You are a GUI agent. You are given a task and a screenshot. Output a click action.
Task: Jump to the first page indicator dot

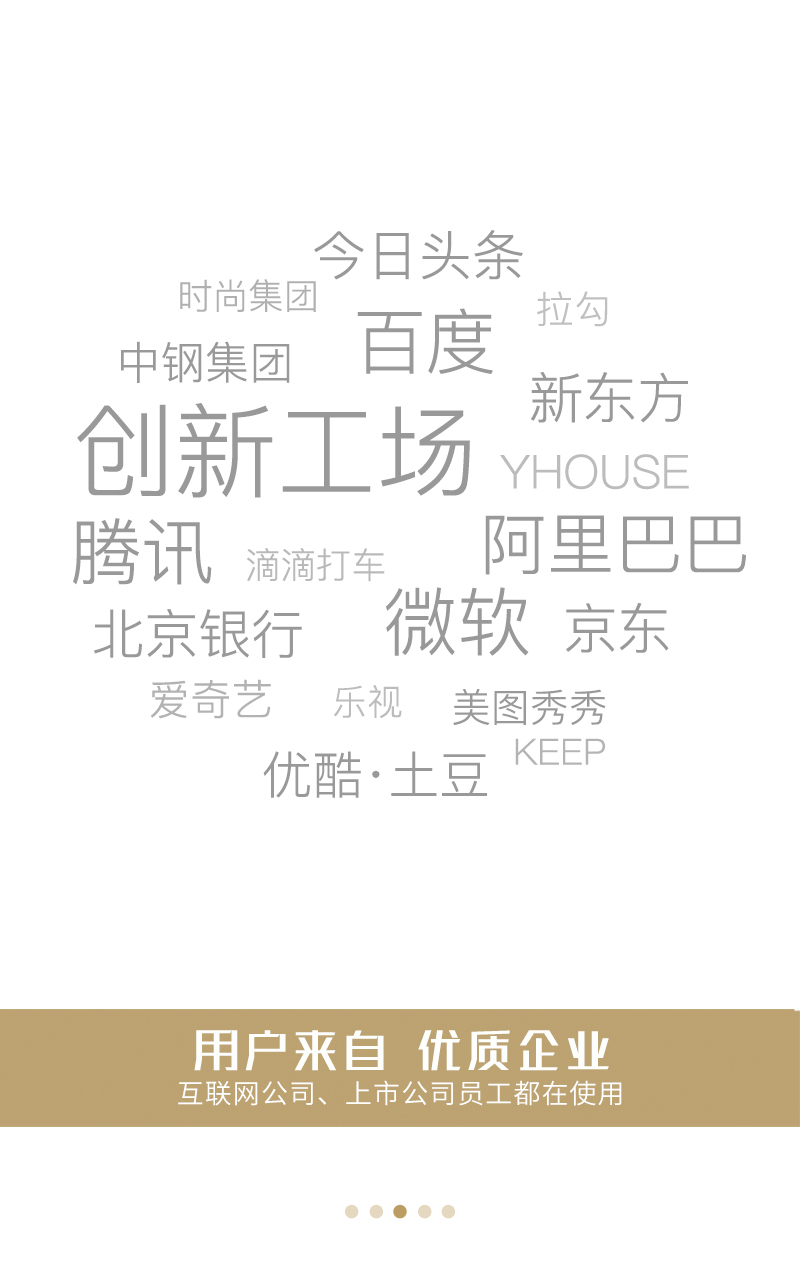coord(351,1211)
